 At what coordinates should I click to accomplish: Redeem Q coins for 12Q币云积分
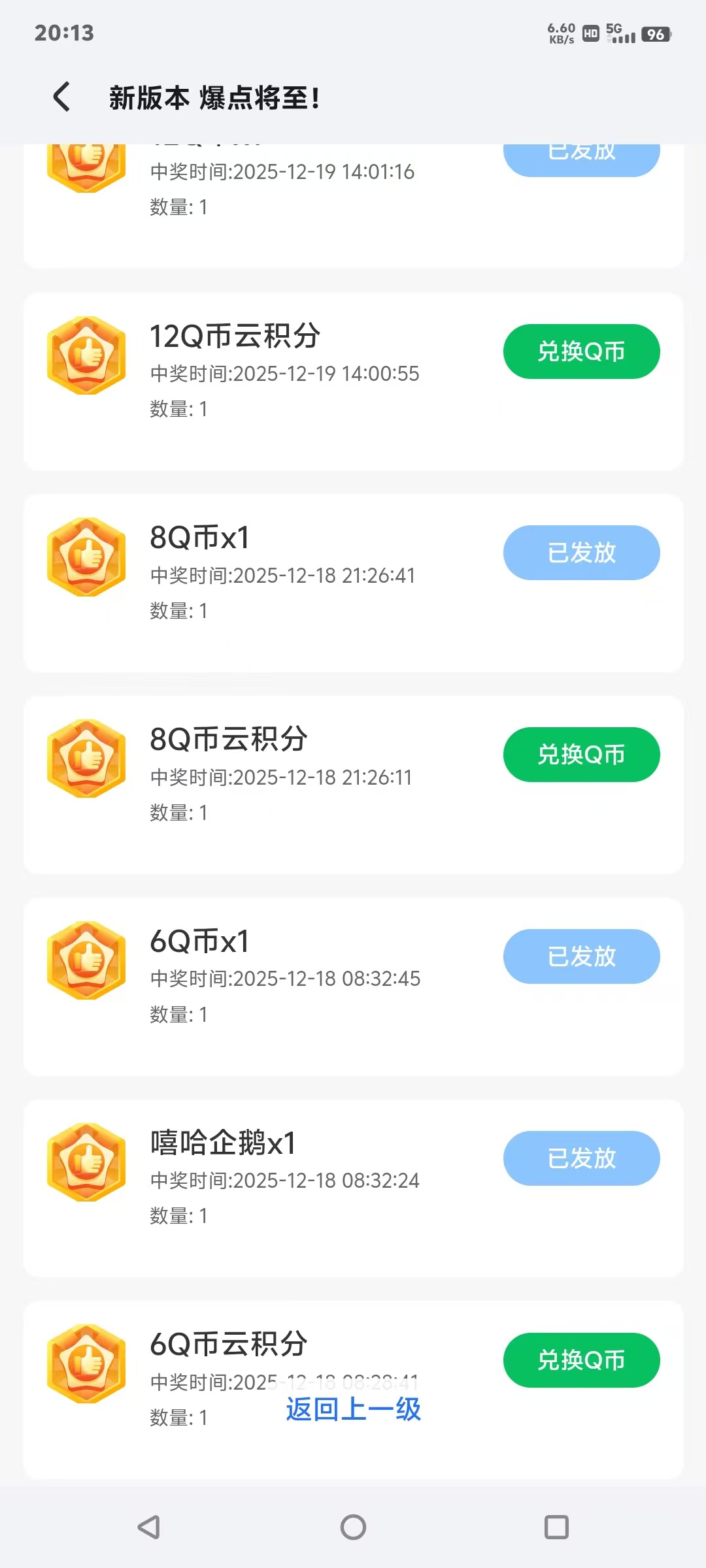point(581,351)
